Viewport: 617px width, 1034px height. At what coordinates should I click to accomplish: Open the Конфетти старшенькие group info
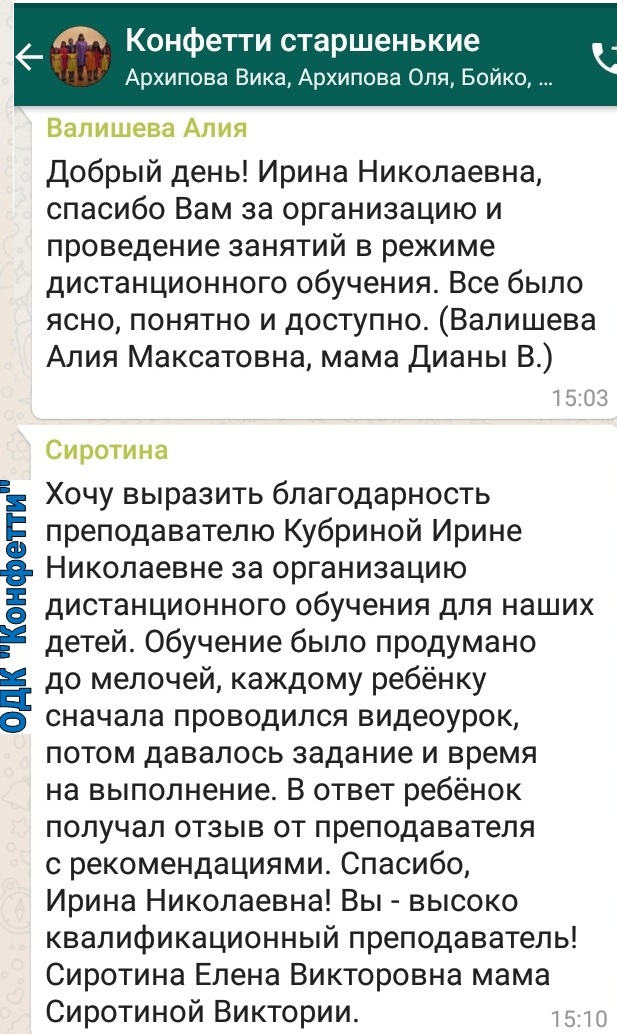[338, 58]
